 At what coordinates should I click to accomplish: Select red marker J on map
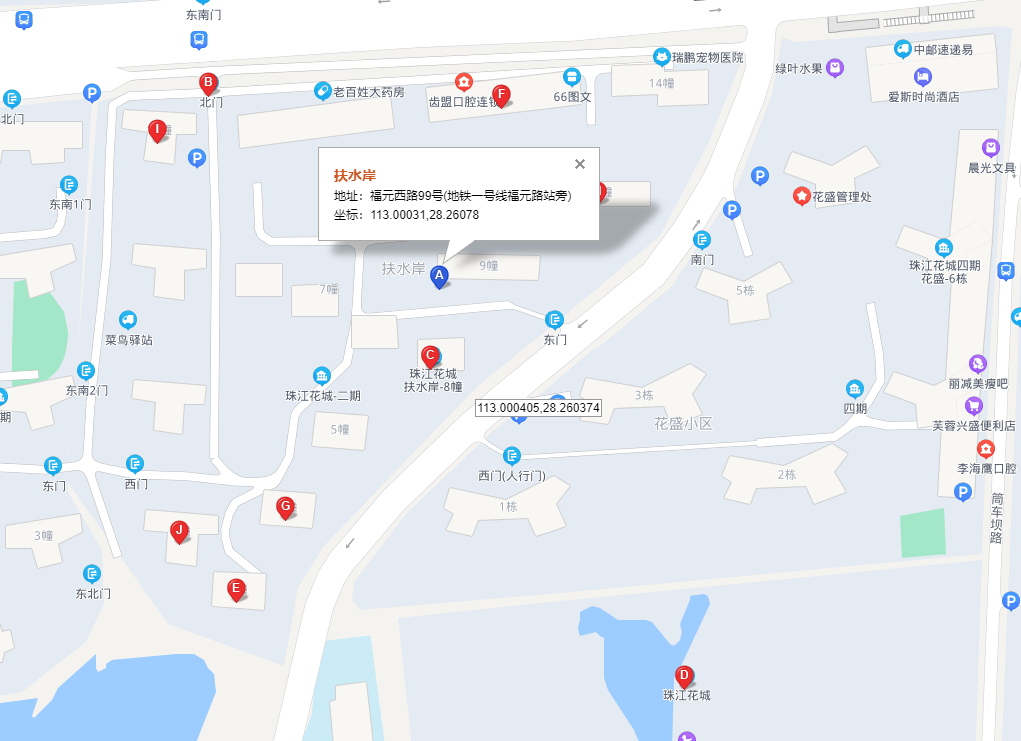tap(179, 530)
